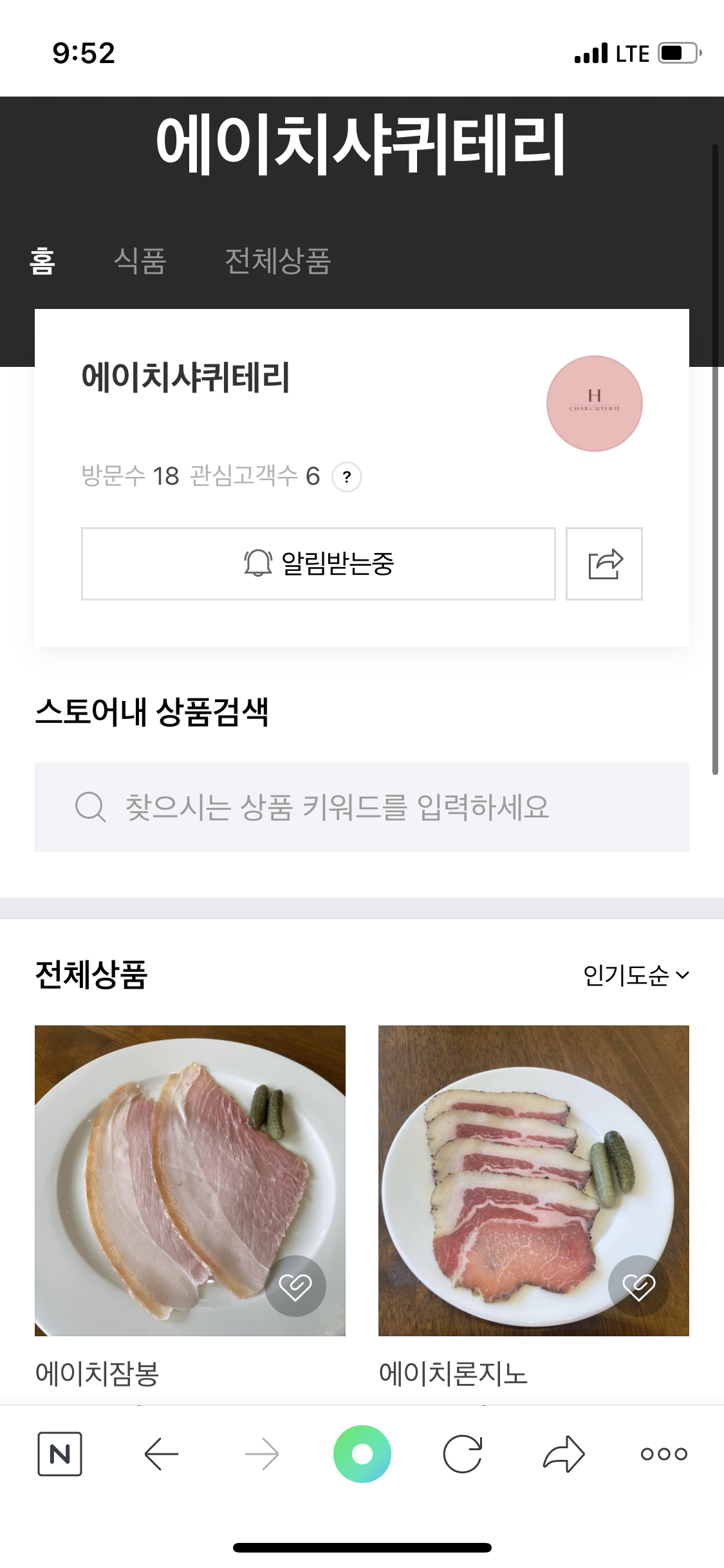Reload the current page
Viewport: 724px width, 1568px height.
pos(463,1453)
